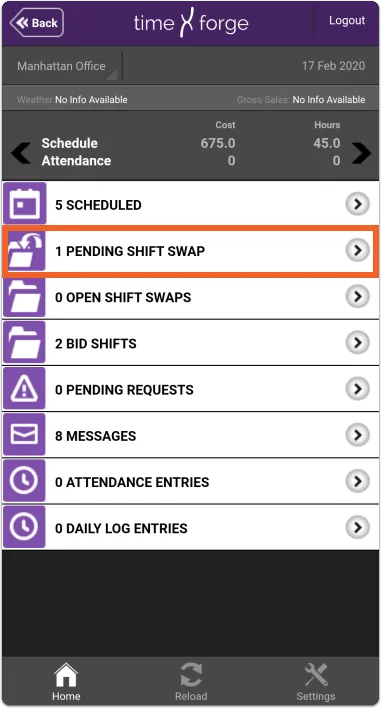The height and width of the screenshot is (708, 381).
Task: Go to the previous day with left arrow
Action: pos(21,153)
